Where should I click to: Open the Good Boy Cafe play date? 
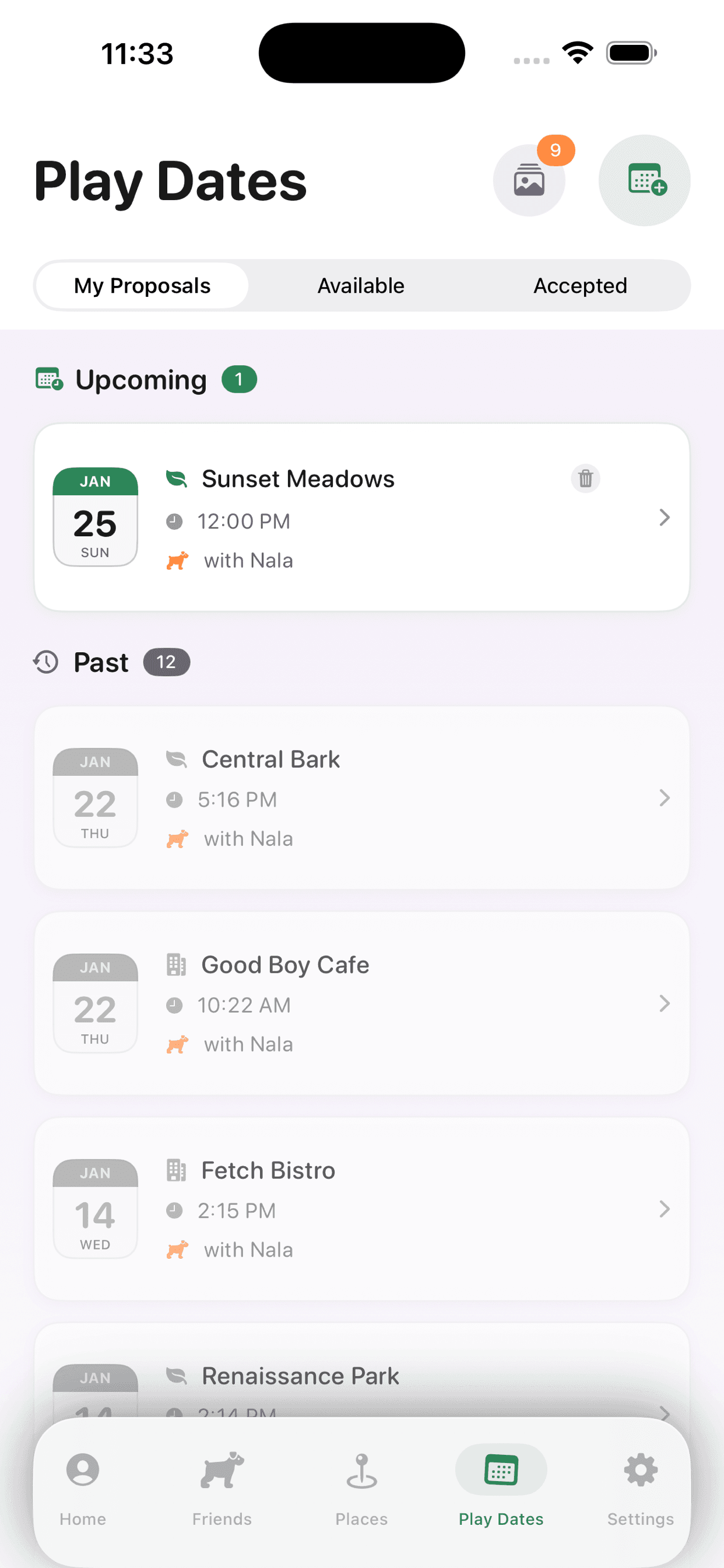[664, 1003]
